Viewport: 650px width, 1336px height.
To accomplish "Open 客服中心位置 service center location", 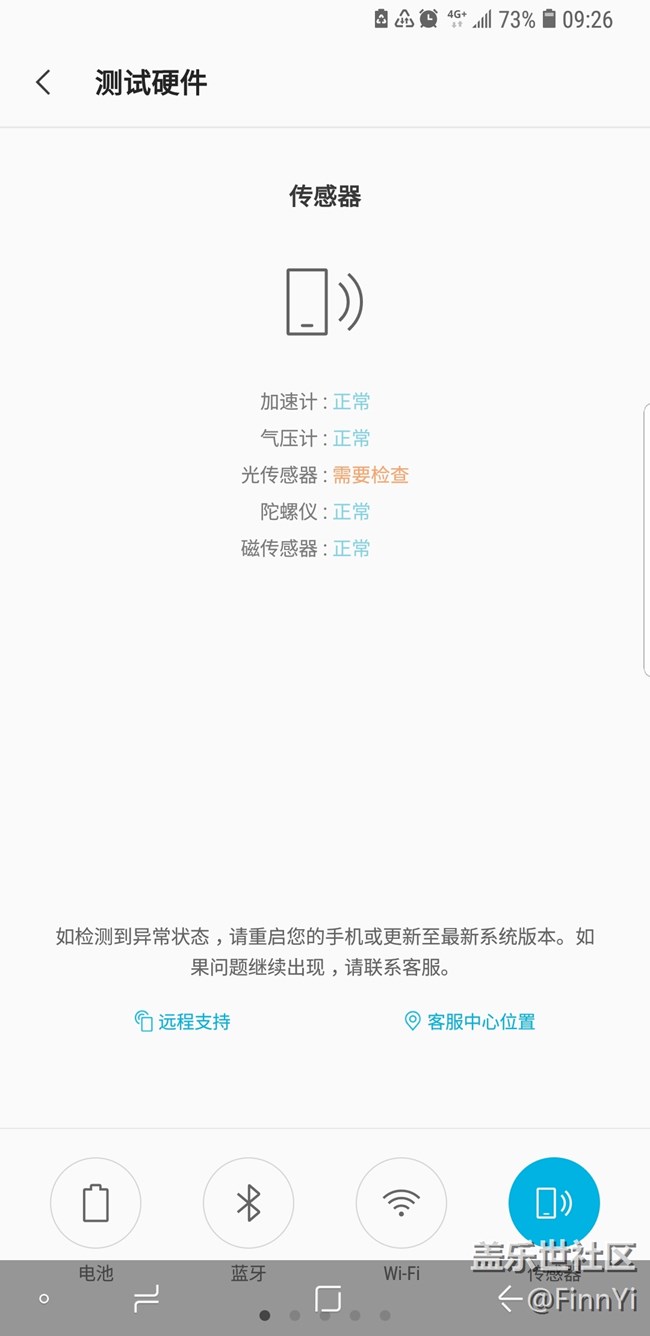I will click(469, 1021).
